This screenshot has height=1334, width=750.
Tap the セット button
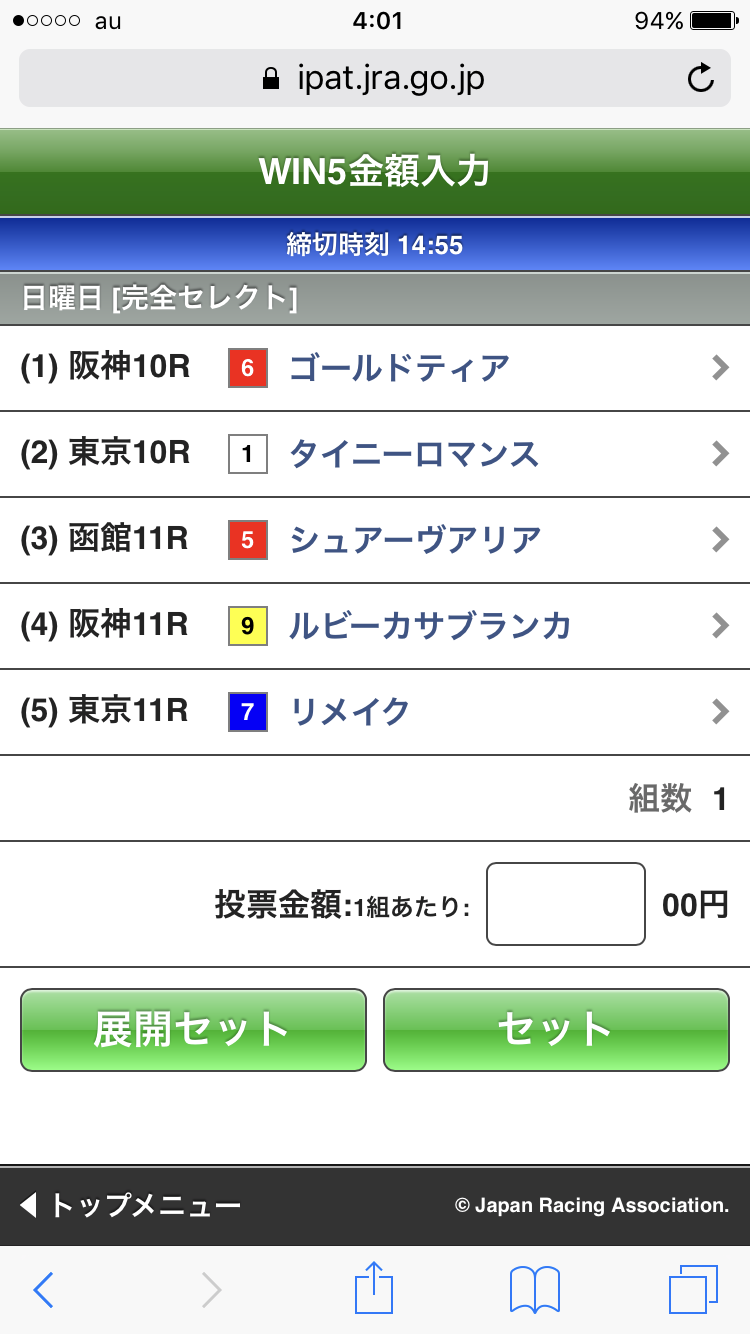pos(556,1029)
